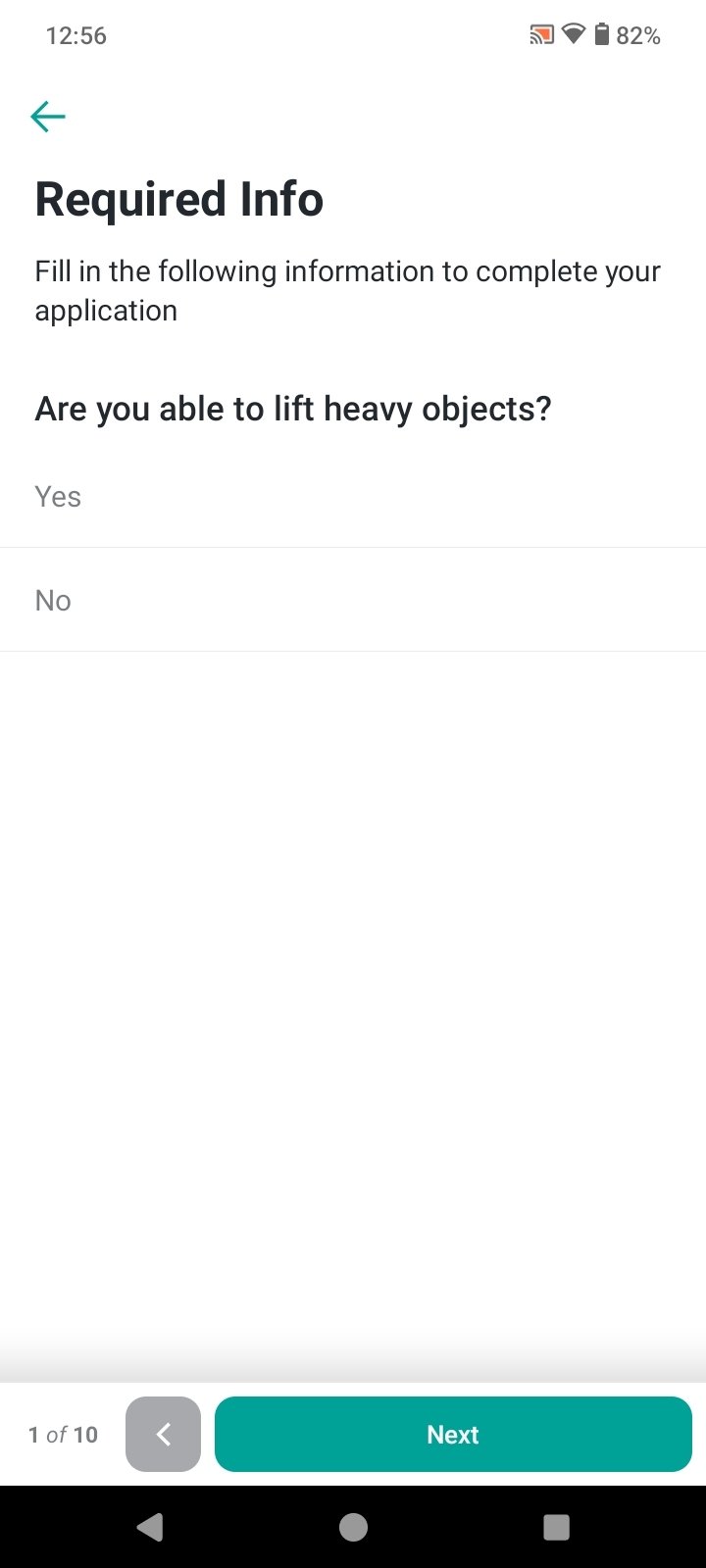
Task: Tap the Next button
Action: 453,1434
